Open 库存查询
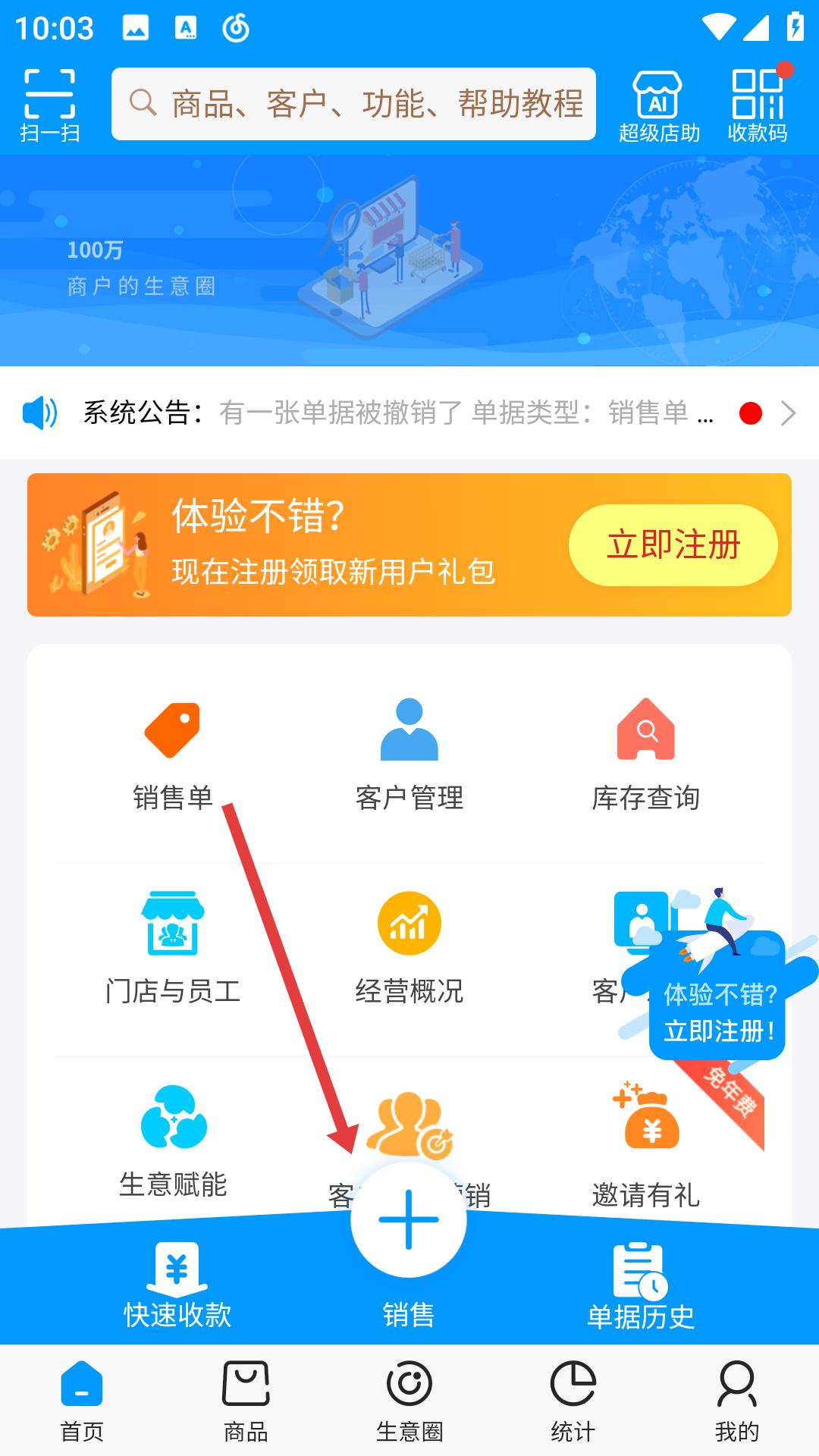Viewport: 819px width, 1456px height. (x=646, y=755)
